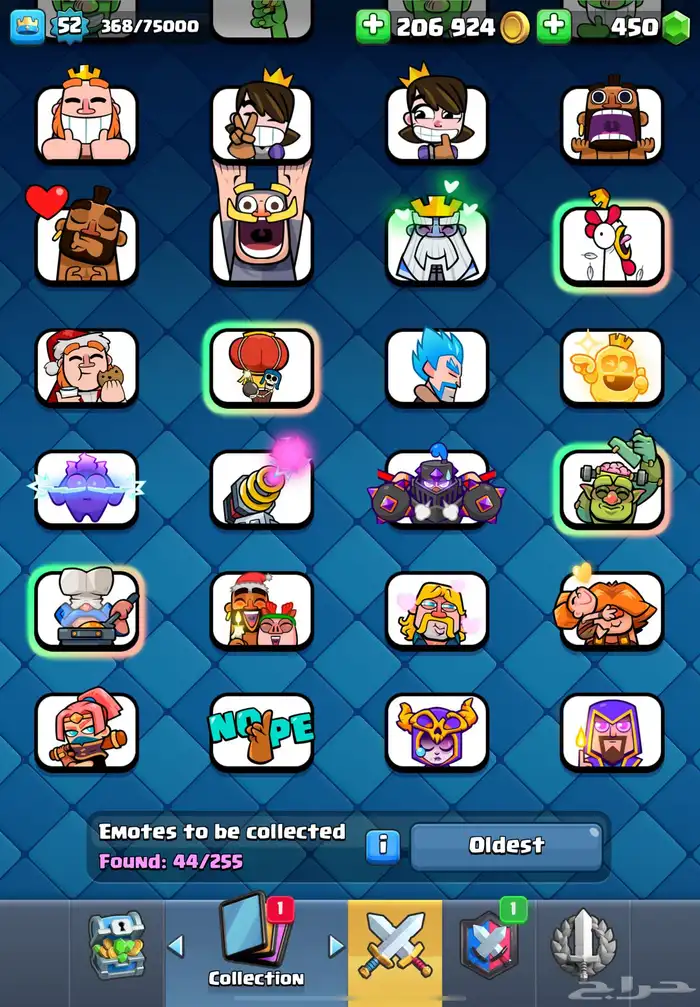The height and width of the screenshot is (1007, 700).
Task: Select the NOPE emote
Action: tap(262, 731)
